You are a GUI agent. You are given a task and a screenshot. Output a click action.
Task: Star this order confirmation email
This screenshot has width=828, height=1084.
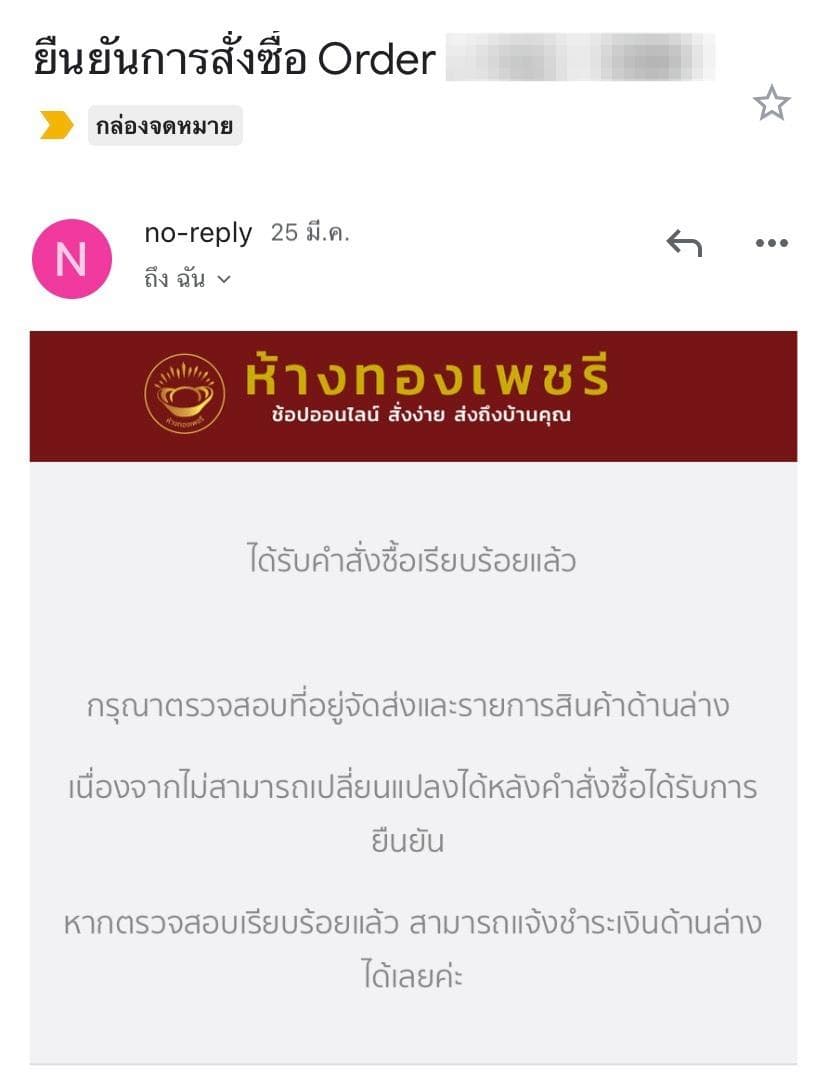click(x=771, y=103)
